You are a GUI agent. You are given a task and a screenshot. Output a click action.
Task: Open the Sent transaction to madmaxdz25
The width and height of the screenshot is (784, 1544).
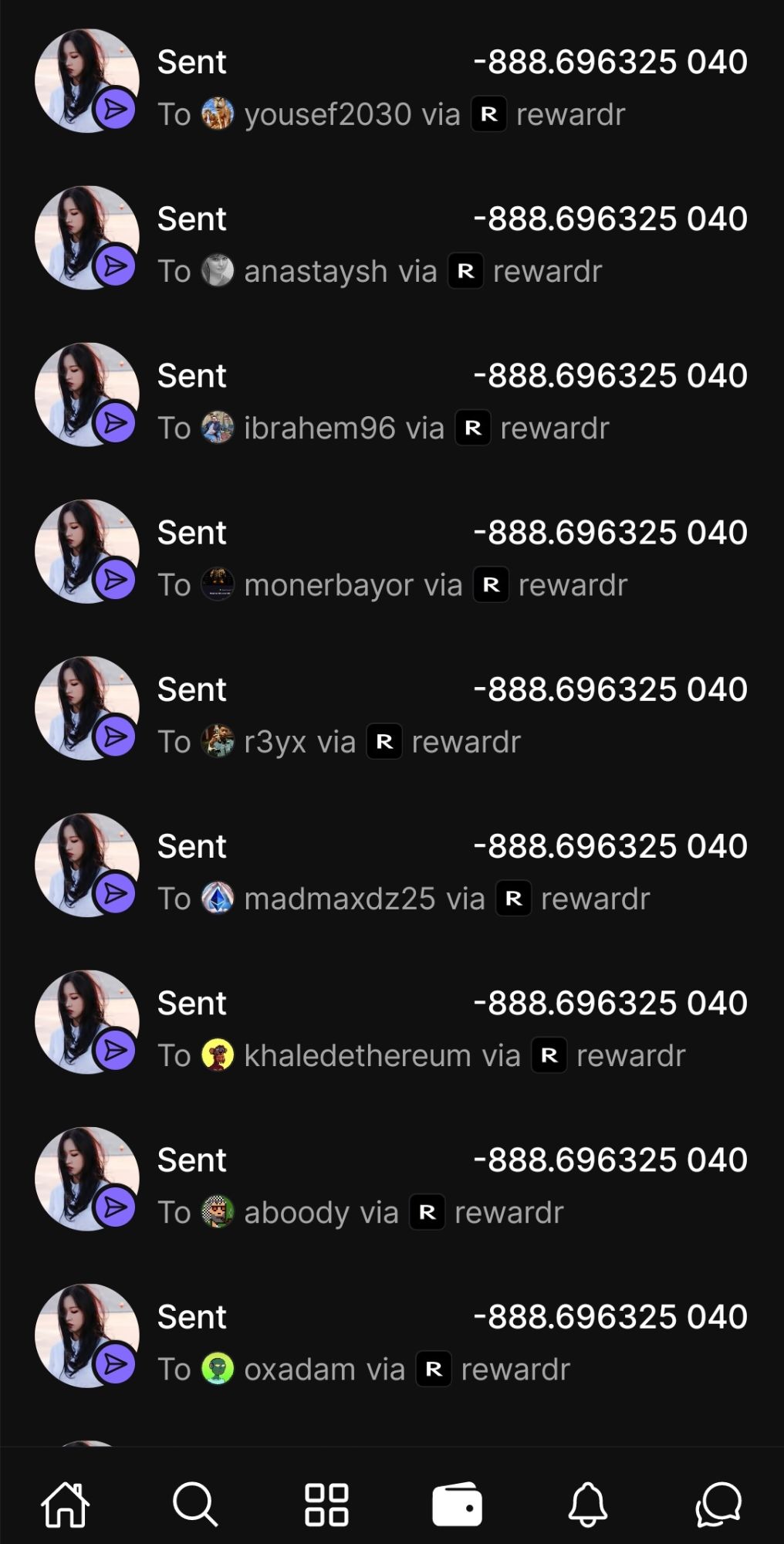tap(392, 871)
